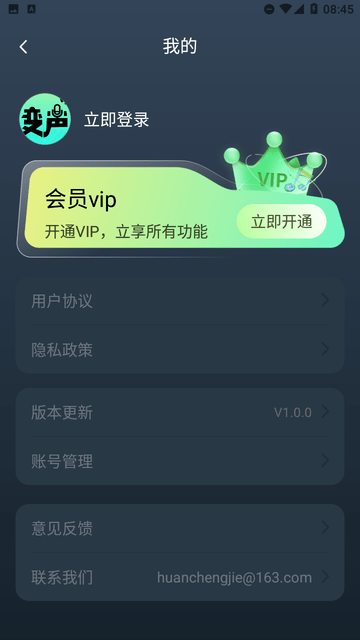Viewport: 360px width, 640px height.
Task: Tap the 变声 profile avatar
Action: point(45,119)
